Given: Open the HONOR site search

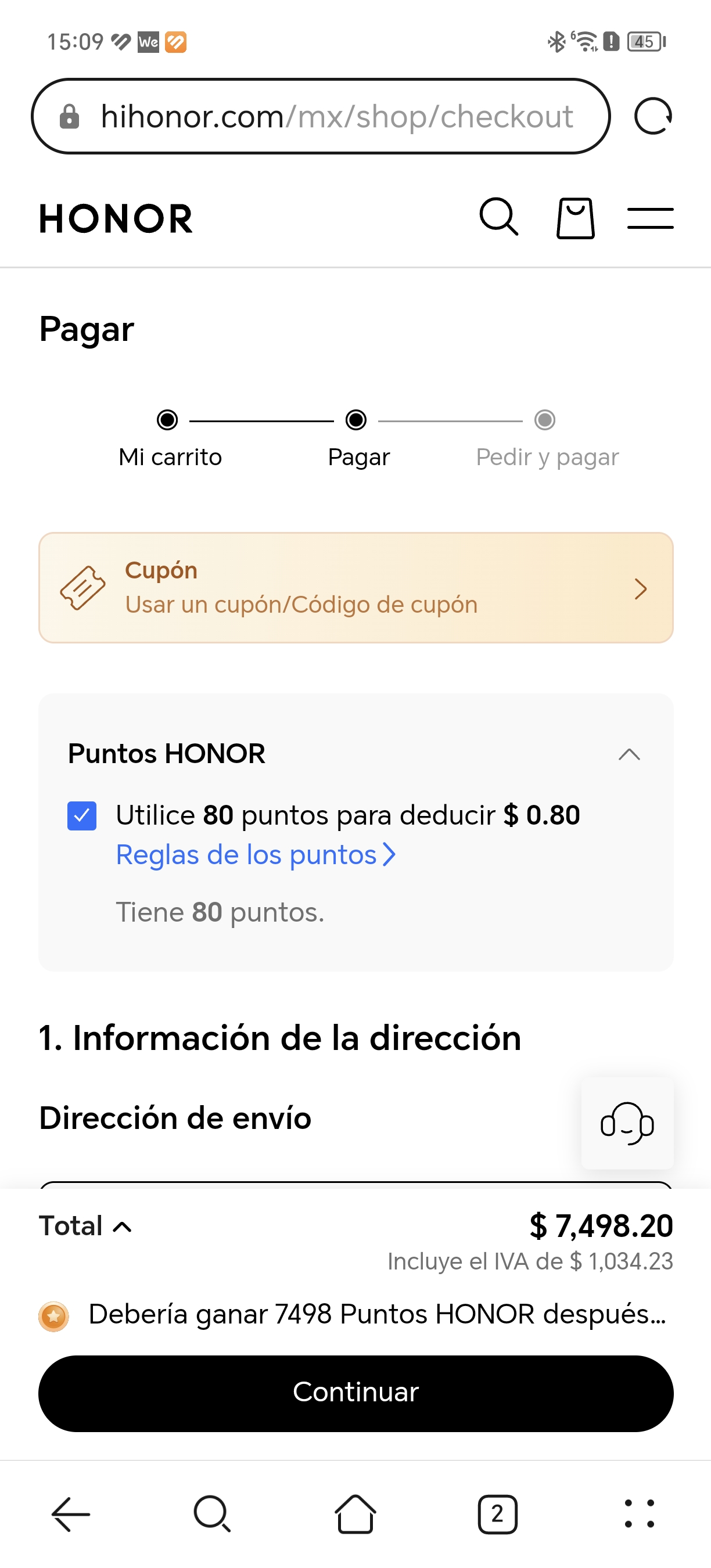Looking at the screenshot, I should [x=498, y=217].
